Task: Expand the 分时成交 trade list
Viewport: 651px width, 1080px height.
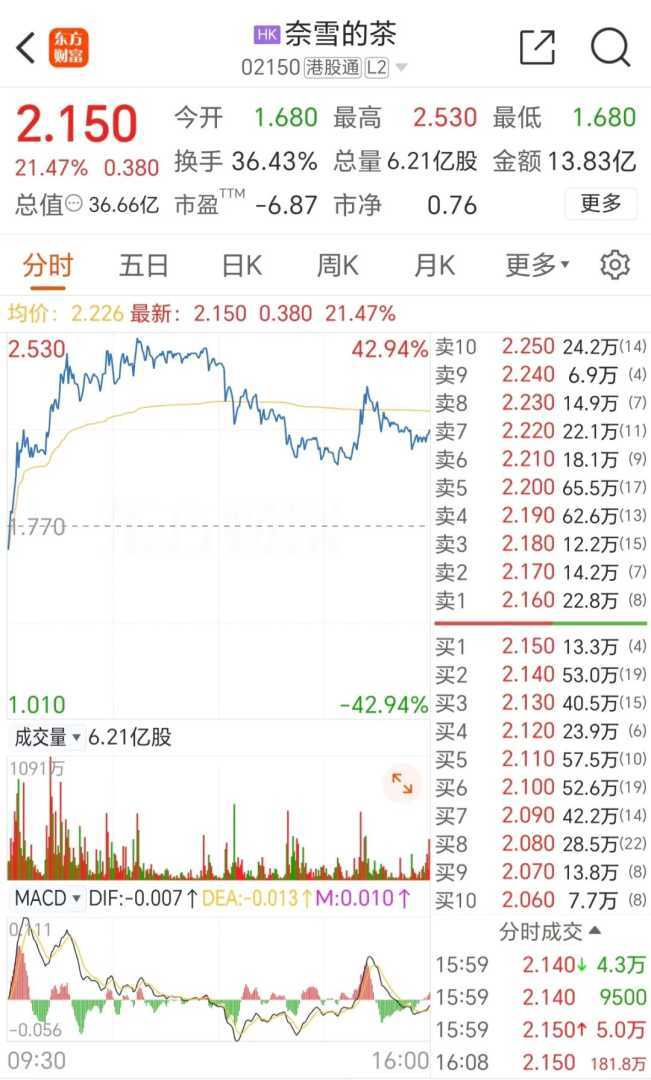Action: tap(551, 932)
